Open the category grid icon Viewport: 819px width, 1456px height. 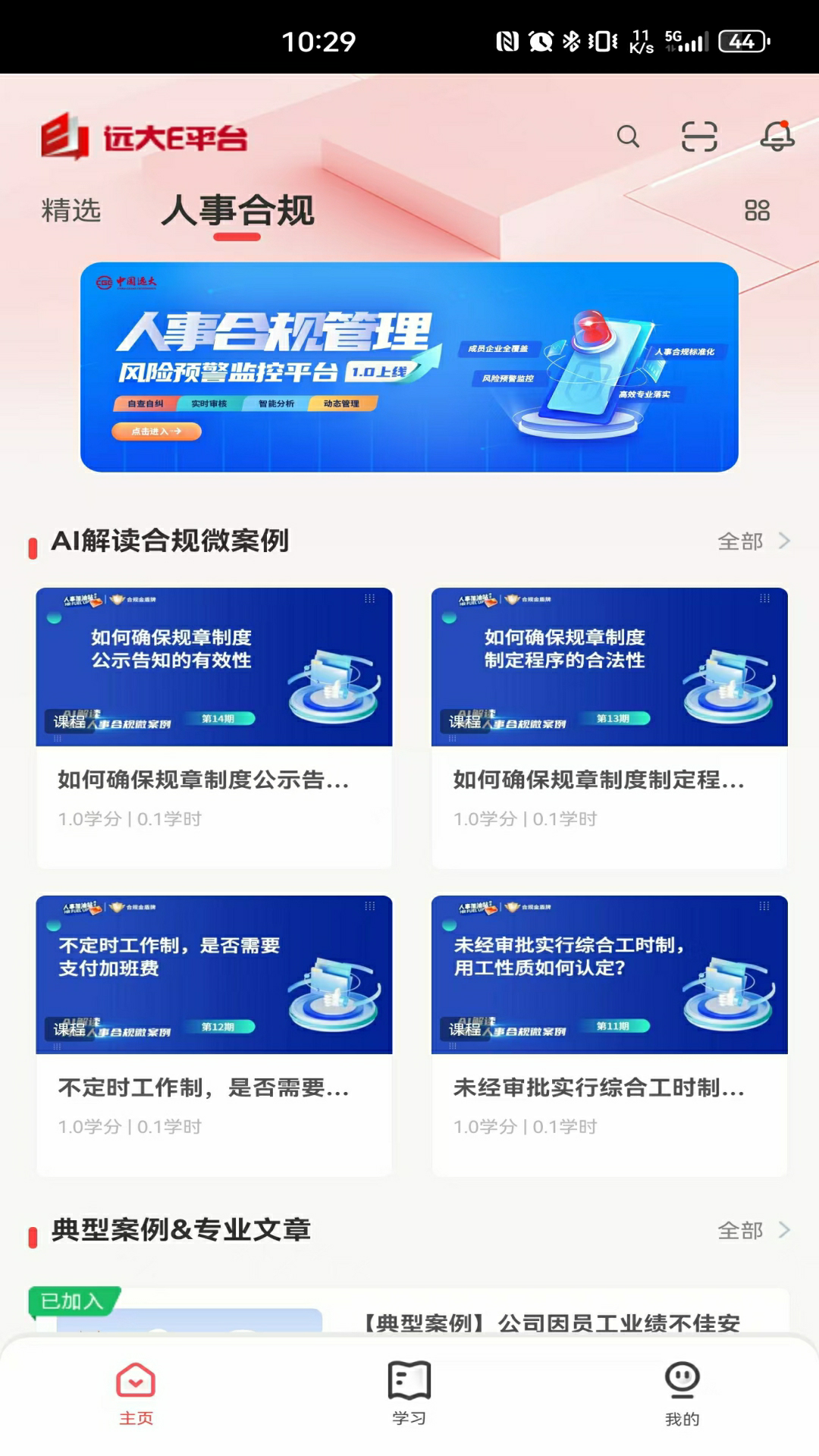[x=756, y=210]
